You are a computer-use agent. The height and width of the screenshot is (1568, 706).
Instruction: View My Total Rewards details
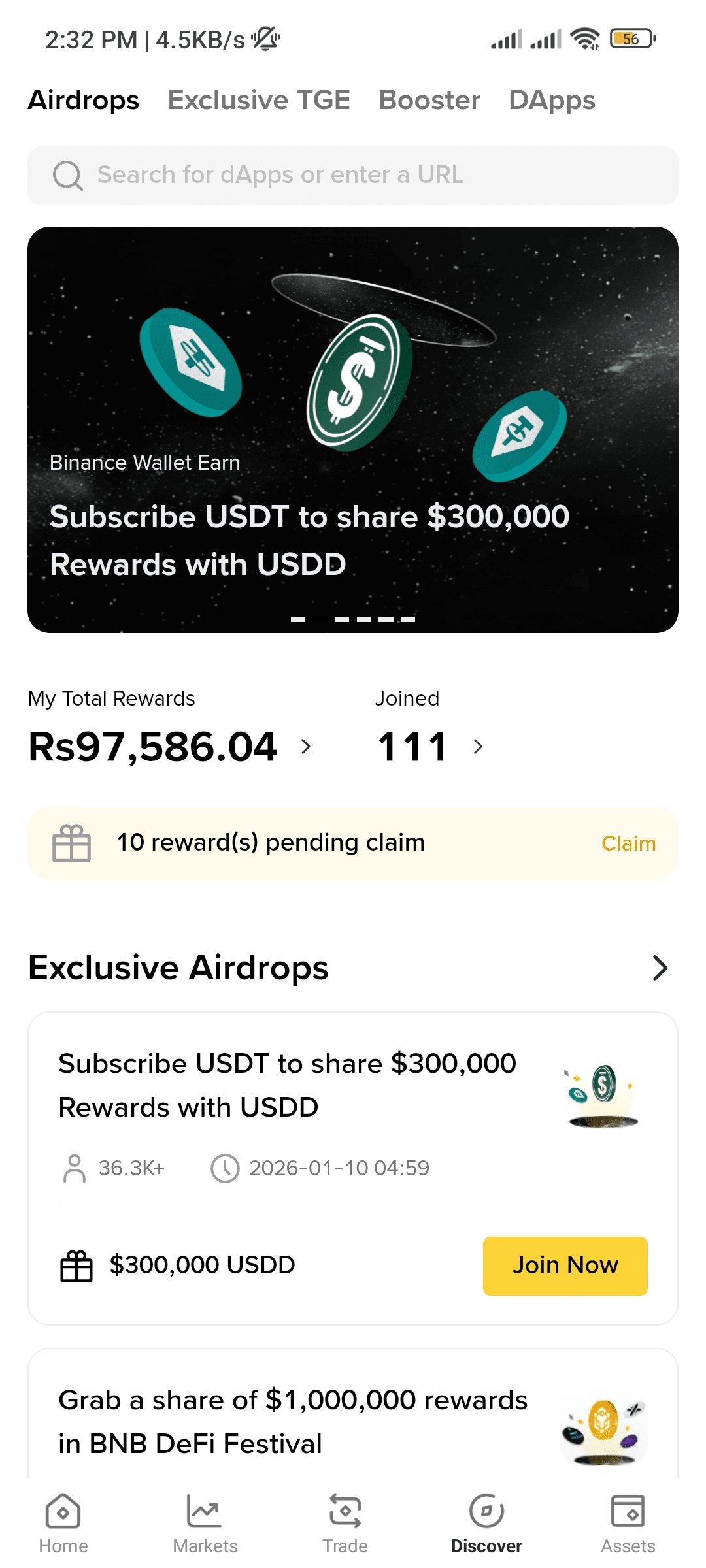tap(170, 746)
